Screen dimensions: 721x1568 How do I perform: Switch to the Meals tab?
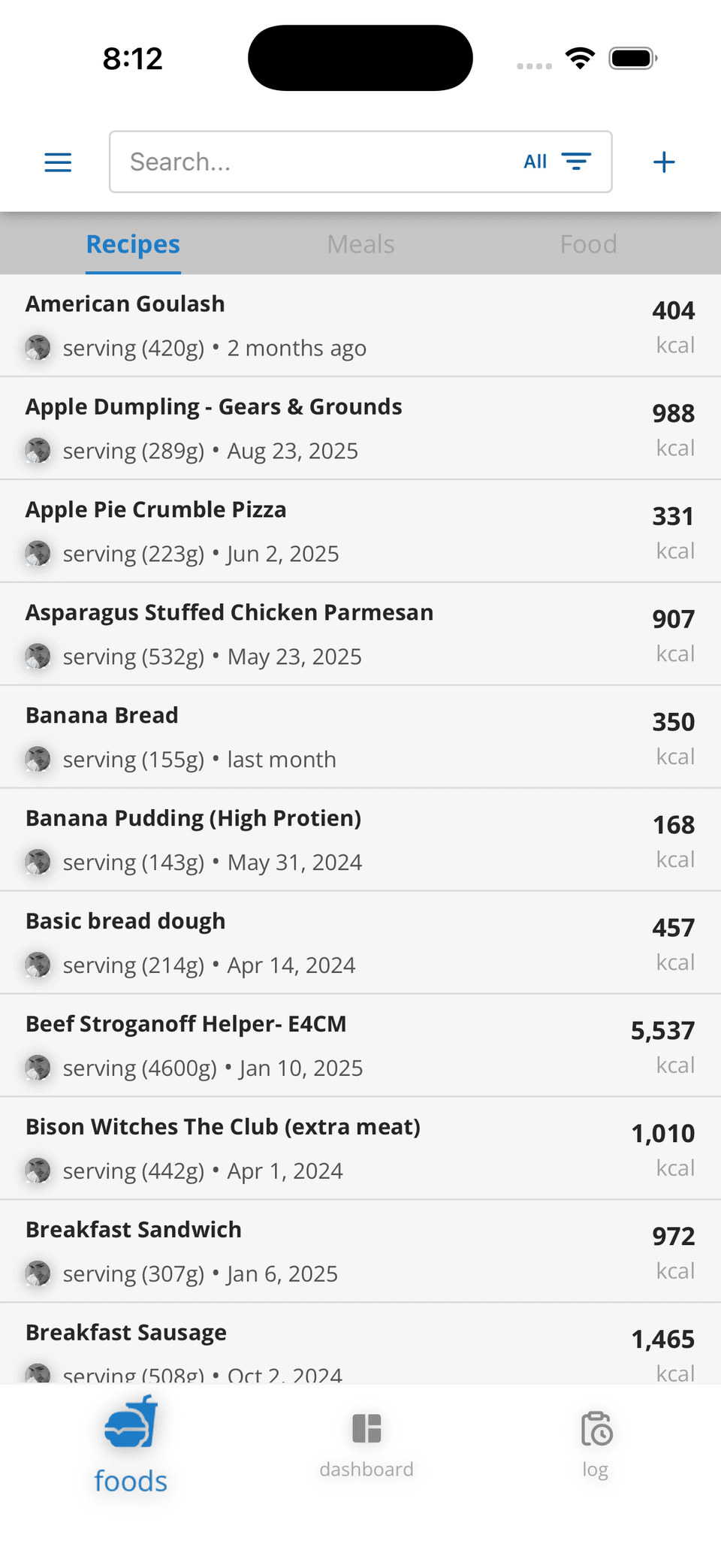click(360, 243)
